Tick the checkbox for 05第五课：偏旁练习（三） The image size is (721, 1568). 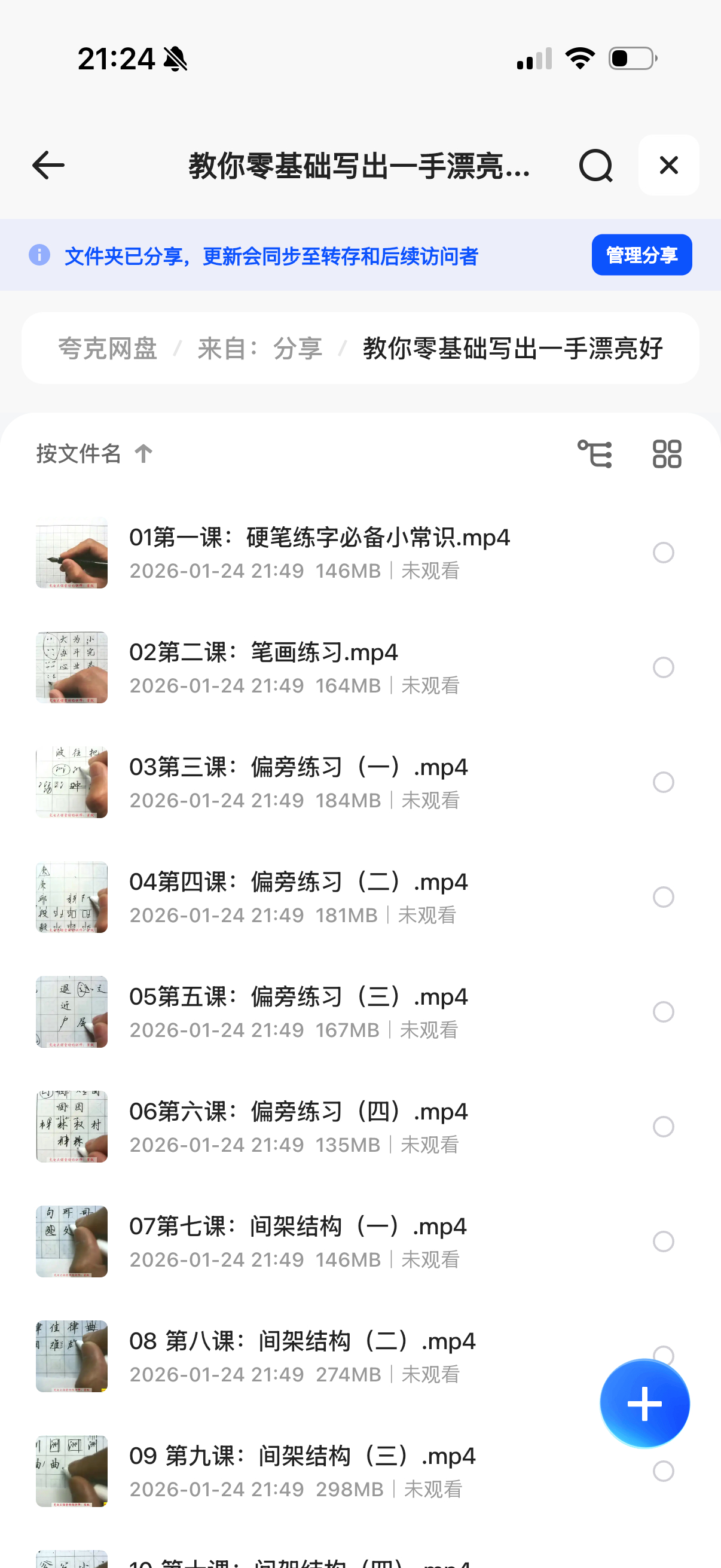pyautogui.click(x=663, y=1012)
